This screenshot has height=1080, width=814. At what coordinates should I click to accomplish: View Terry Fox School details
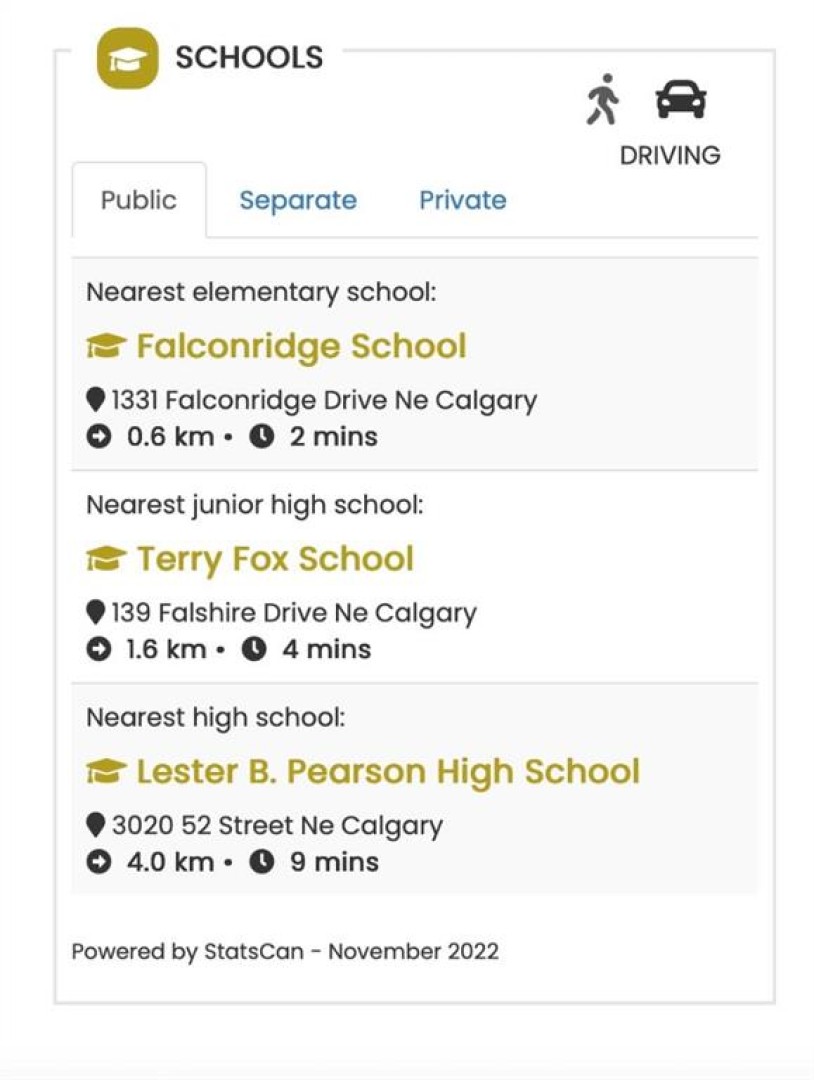(275, 559)
